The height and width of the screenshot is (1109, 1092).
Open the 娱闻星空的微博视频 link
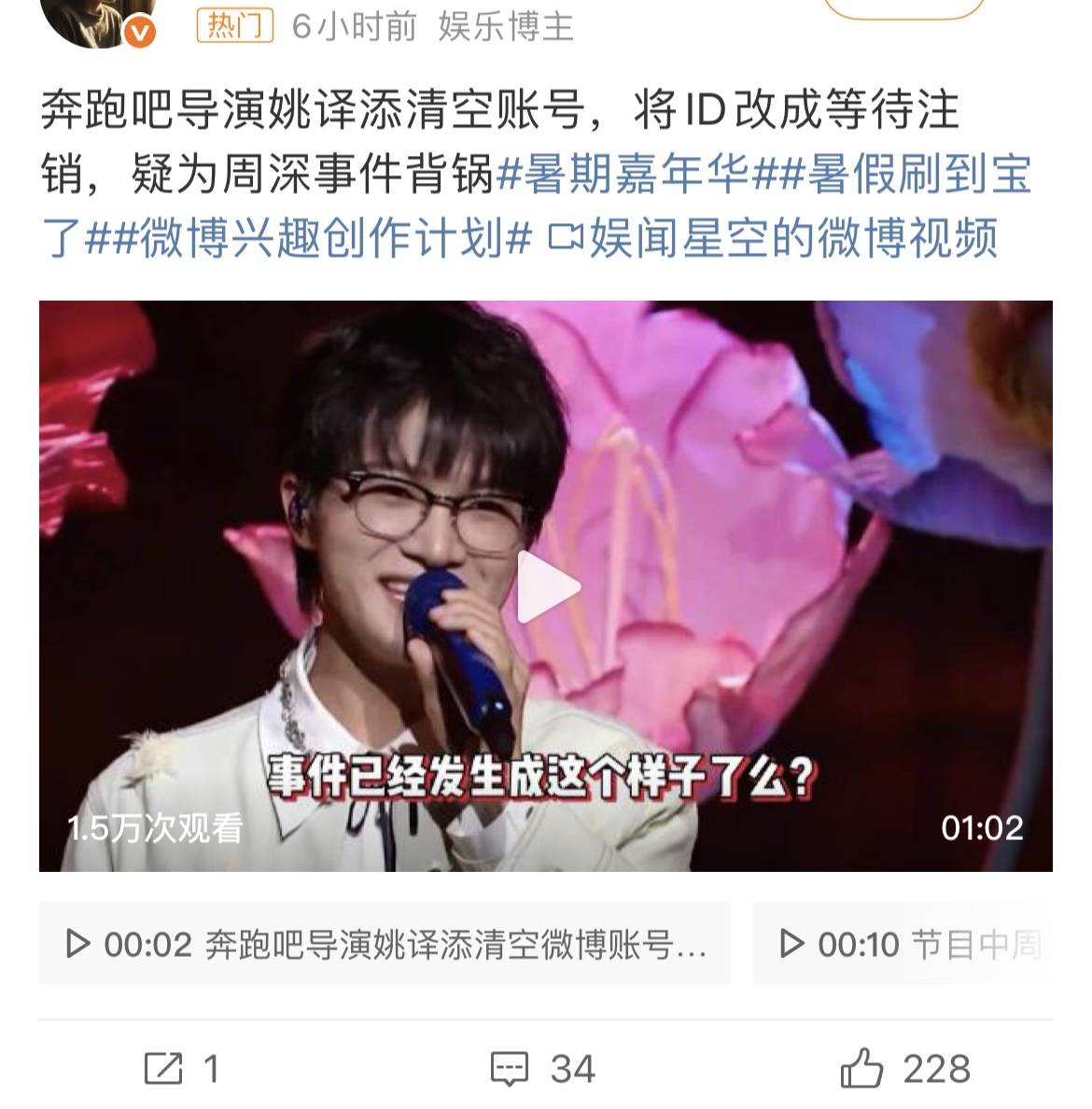coord(773,237)
